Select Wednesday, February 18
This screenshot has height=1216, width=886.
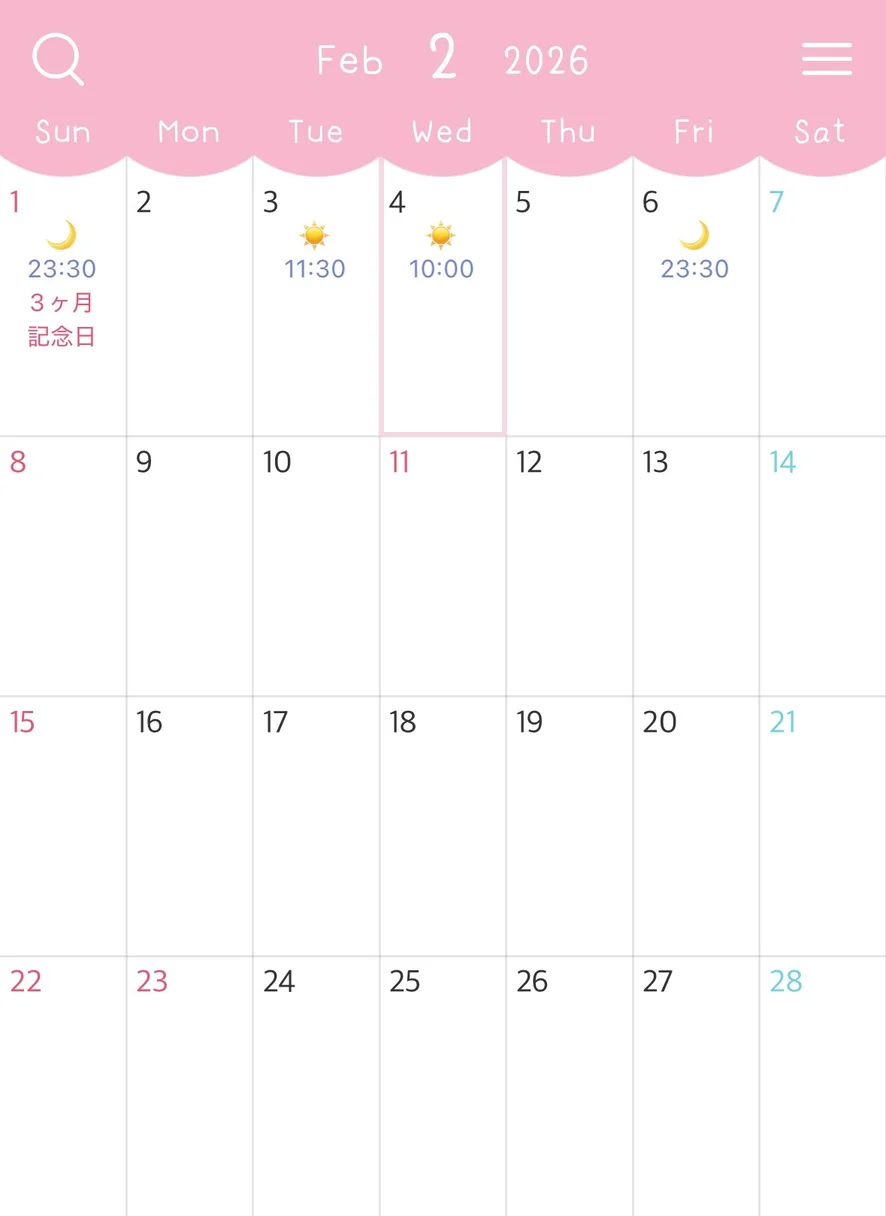tap(442, 825)
